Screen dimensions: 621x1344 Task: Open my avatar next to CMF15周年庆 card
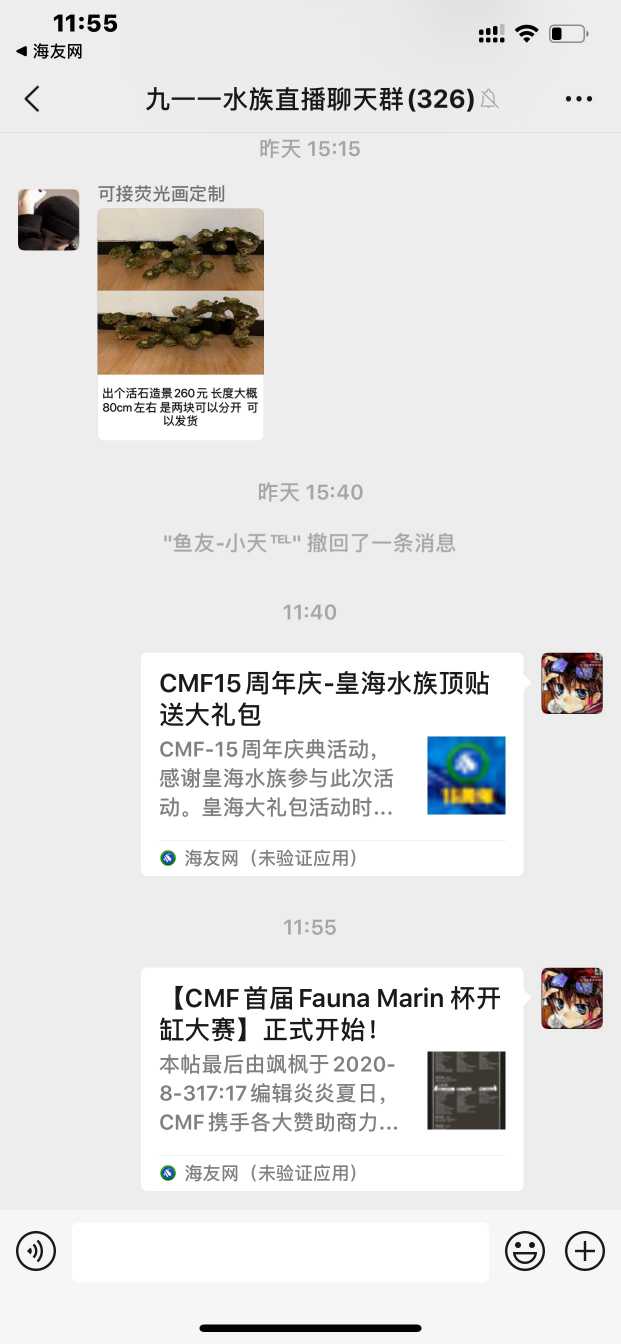(571, 683)
